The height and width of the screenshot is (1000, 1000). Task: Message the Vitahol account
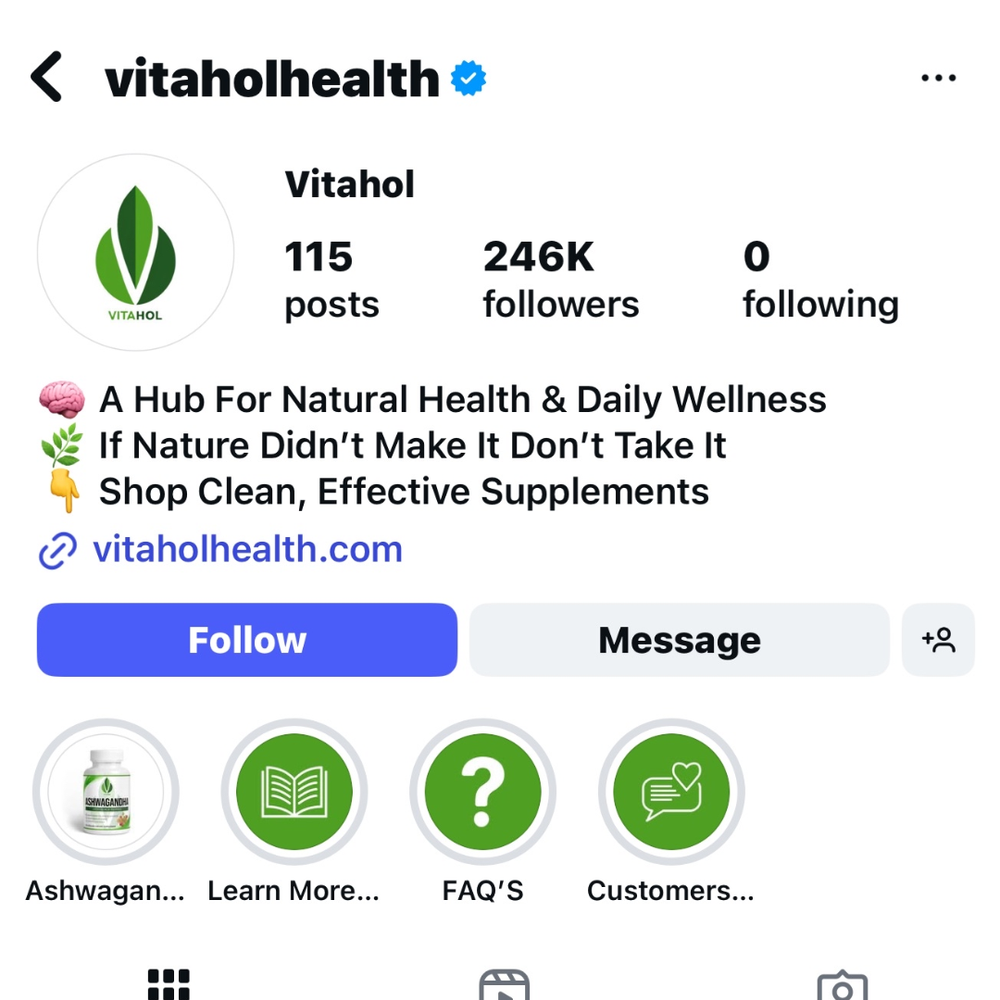coord(679,640)
